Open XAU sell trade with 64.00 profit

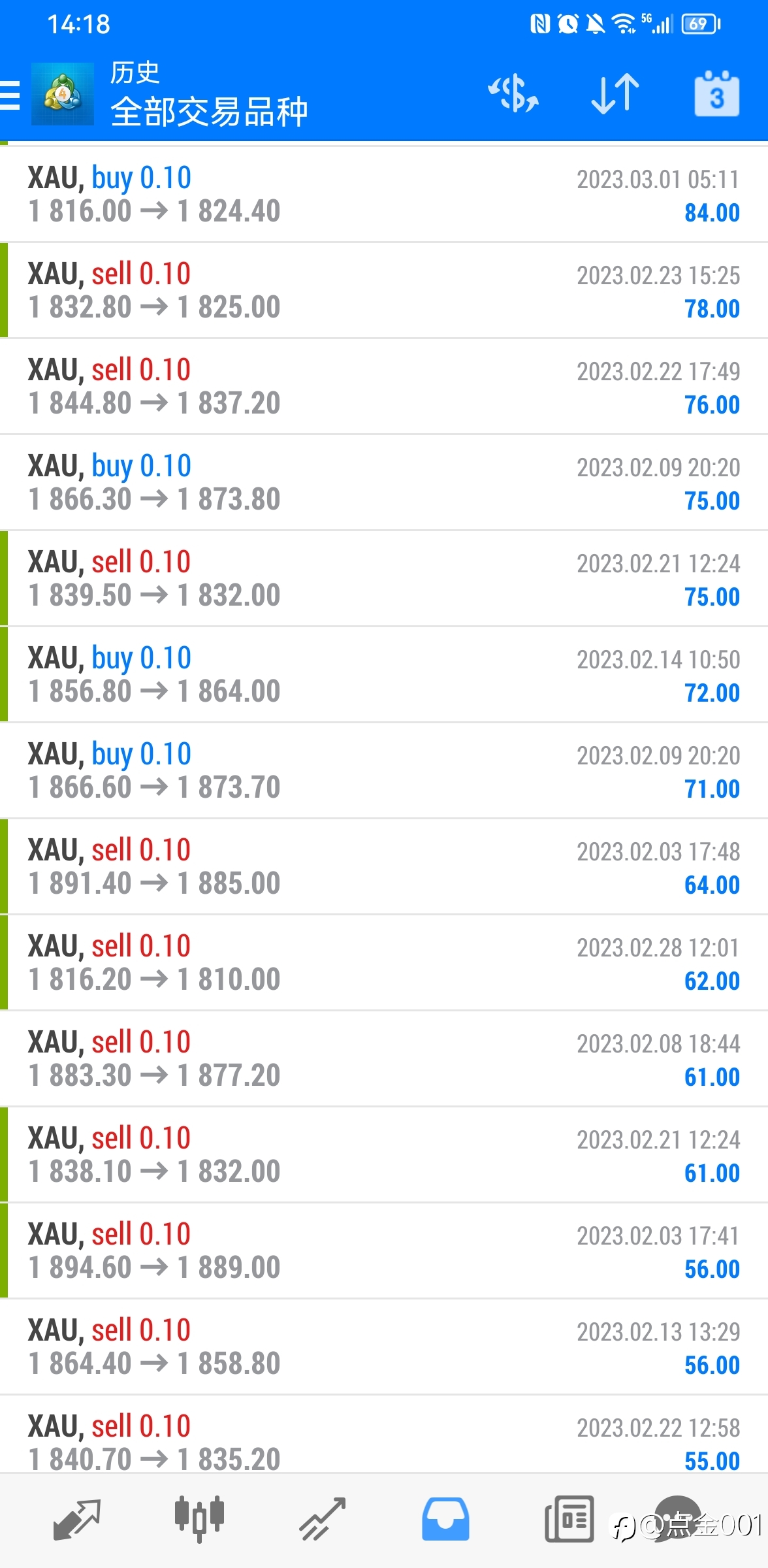[384, 866]
